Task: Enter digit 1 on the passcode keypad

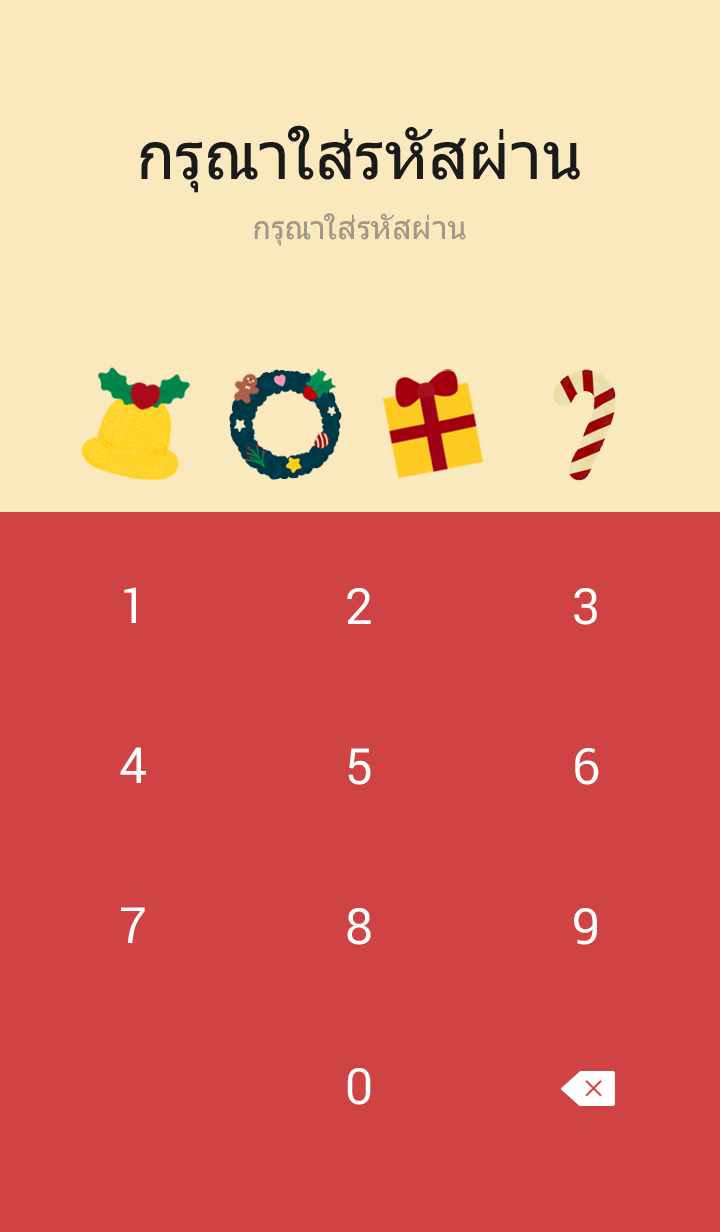Action: [132, 607]
